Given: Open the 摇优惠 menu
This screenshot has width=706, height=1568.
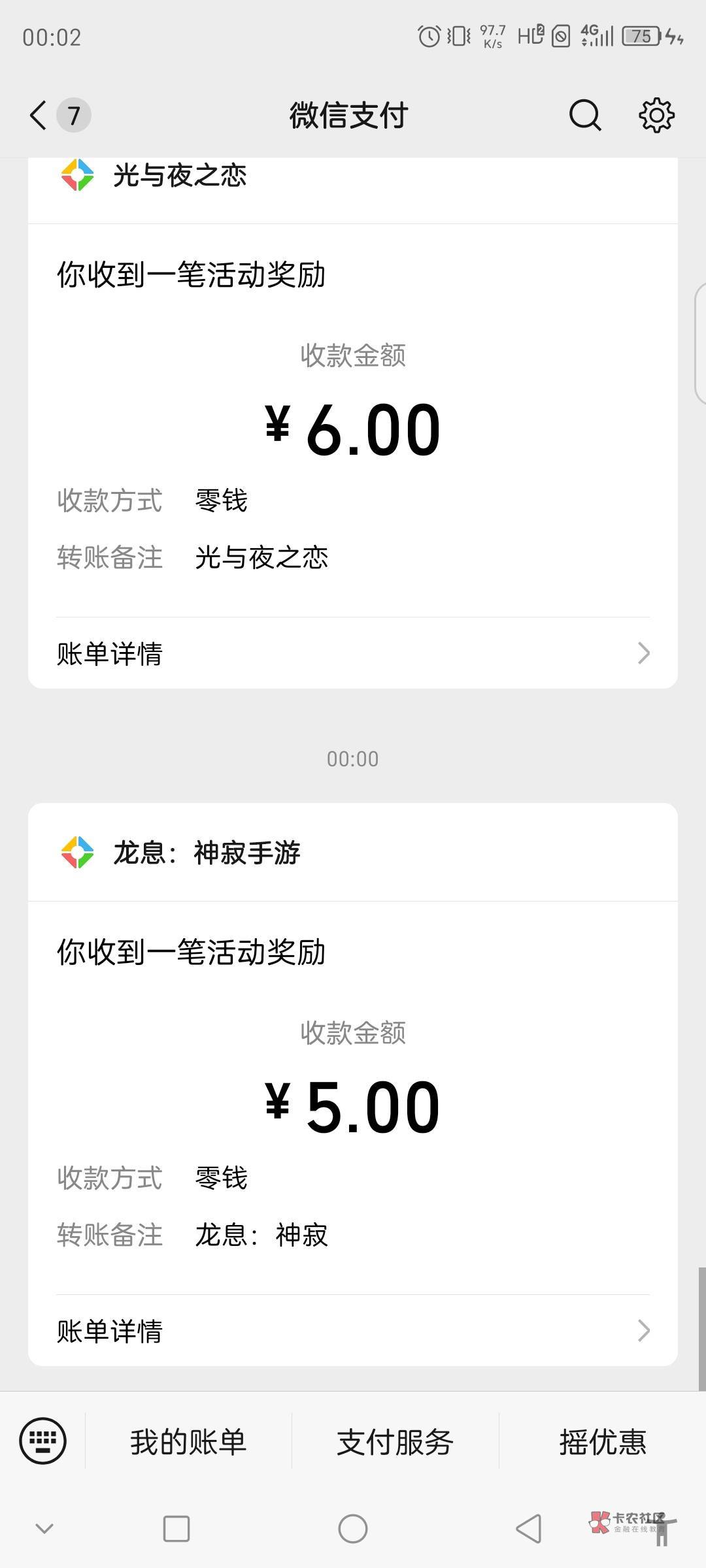Looking at the screenshot, I should pos(603,1441).
